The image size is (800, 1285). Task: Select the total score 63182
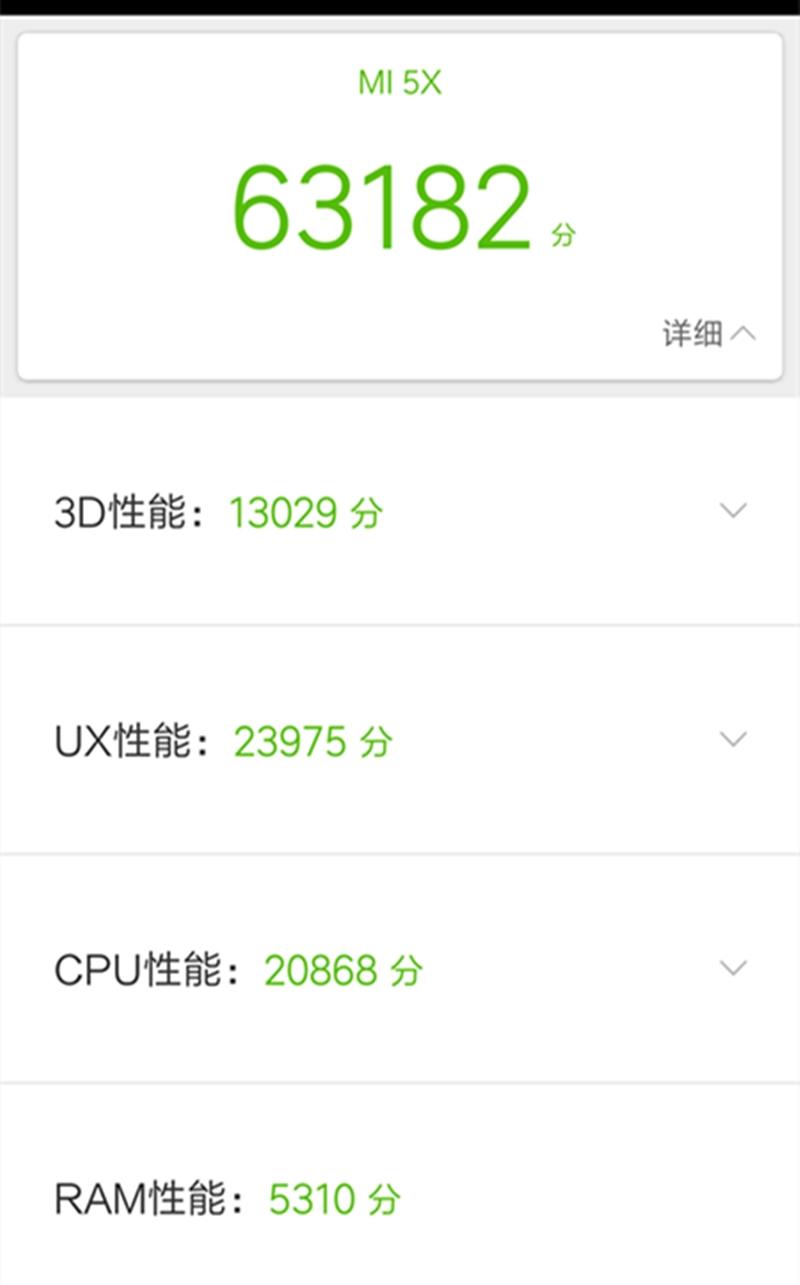point(380,205)
